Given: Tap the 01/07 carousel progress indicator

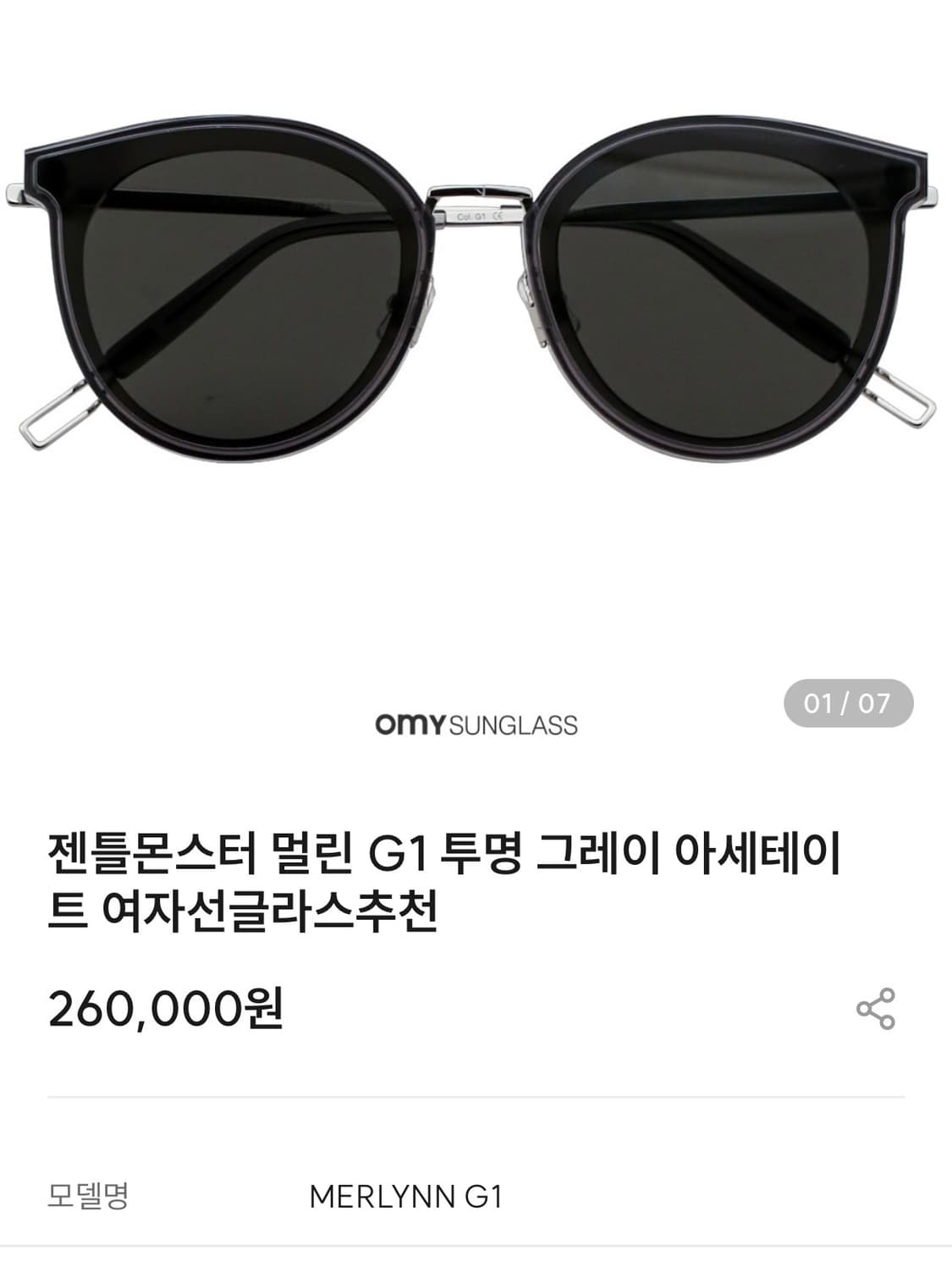Looking at the screenshot, I should (x=848, y=704).
